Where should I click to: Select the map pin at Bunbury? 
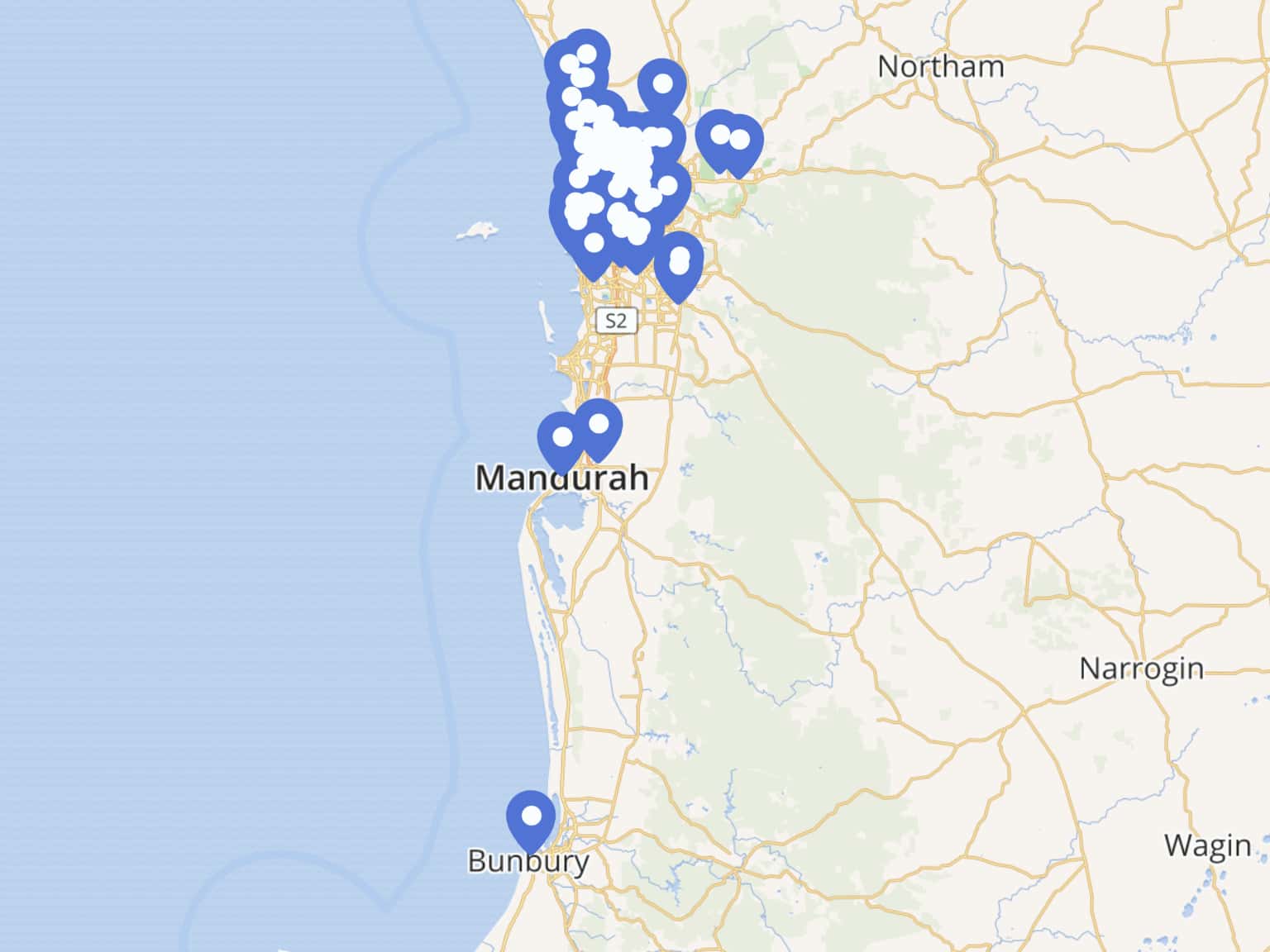click(531, 818)
